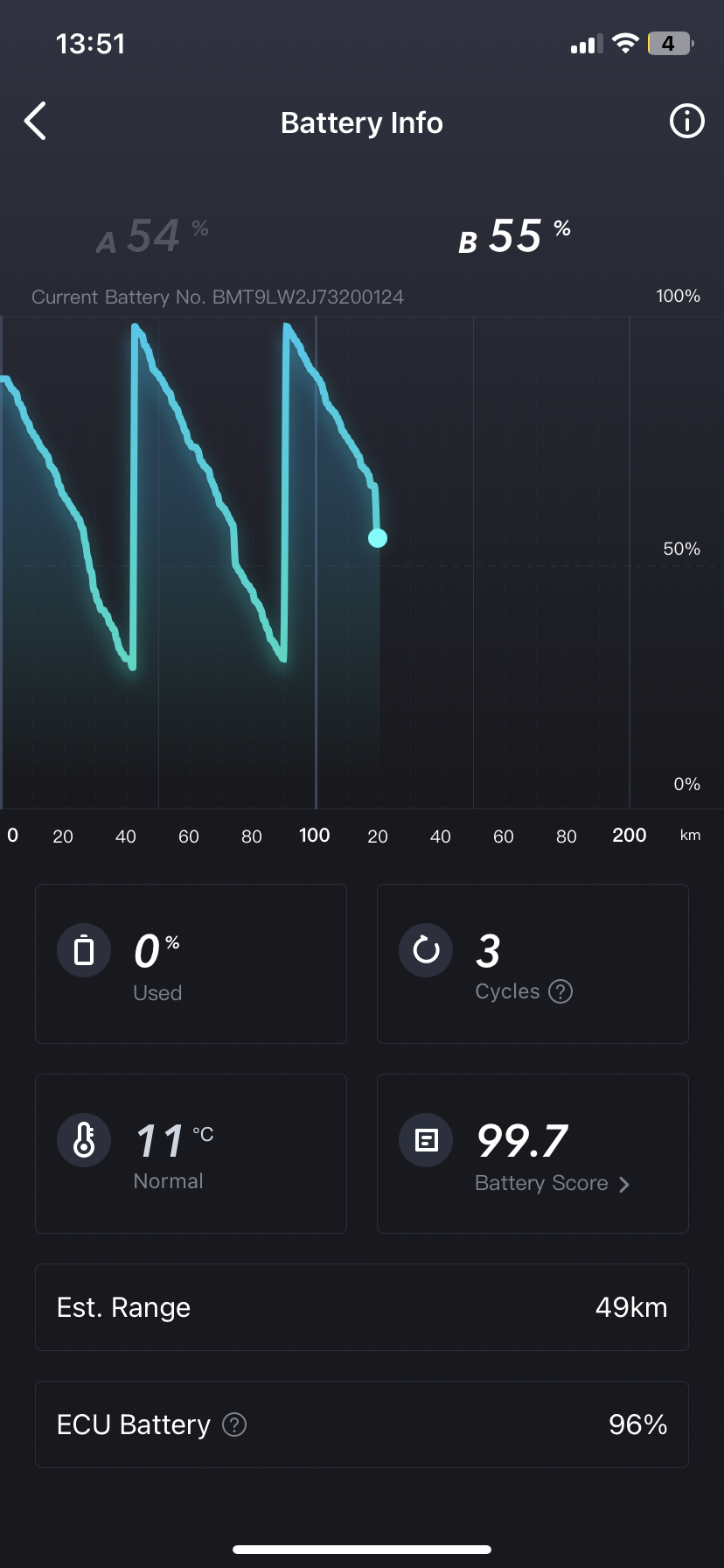
Task: Select battery B at 55%
Action: click(x=514, y=236)
